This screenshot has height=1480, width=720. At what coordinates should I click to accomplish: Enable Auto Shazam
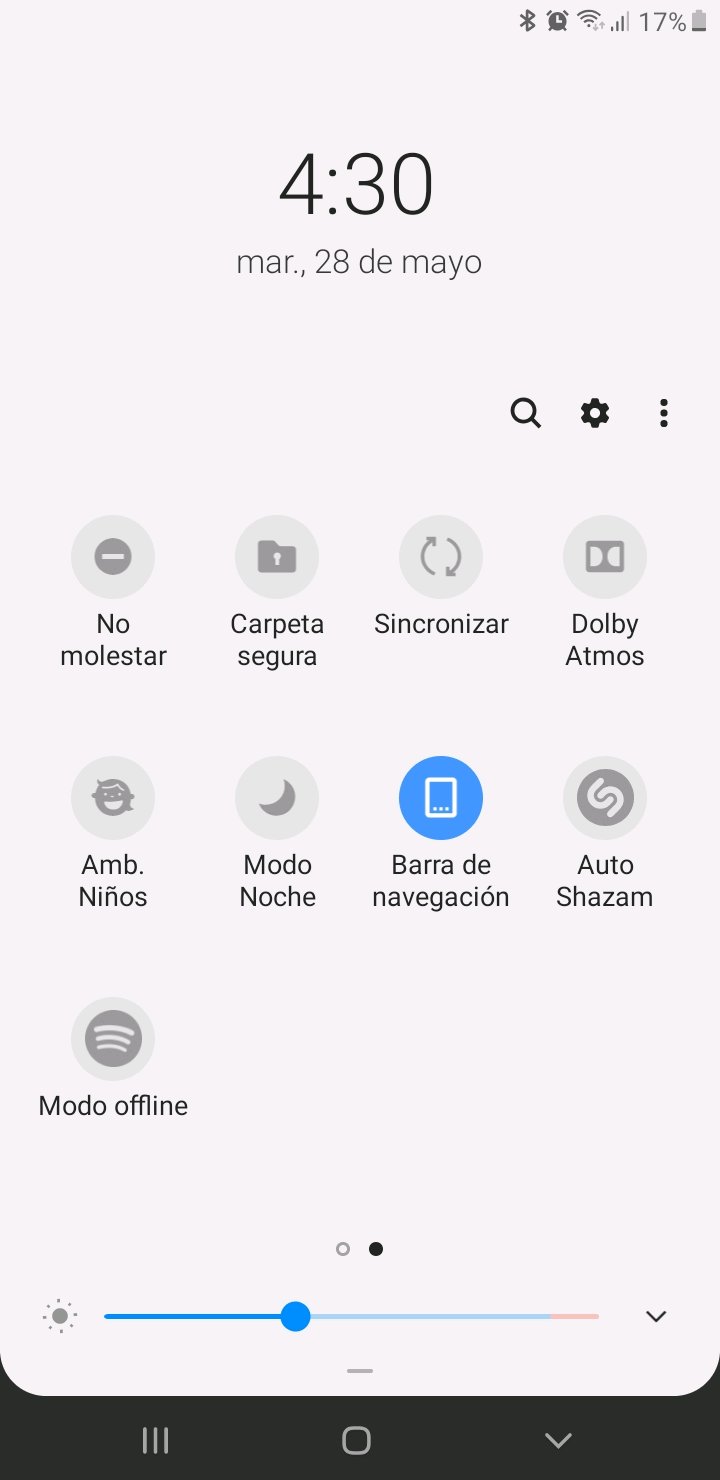click(605, 798)
